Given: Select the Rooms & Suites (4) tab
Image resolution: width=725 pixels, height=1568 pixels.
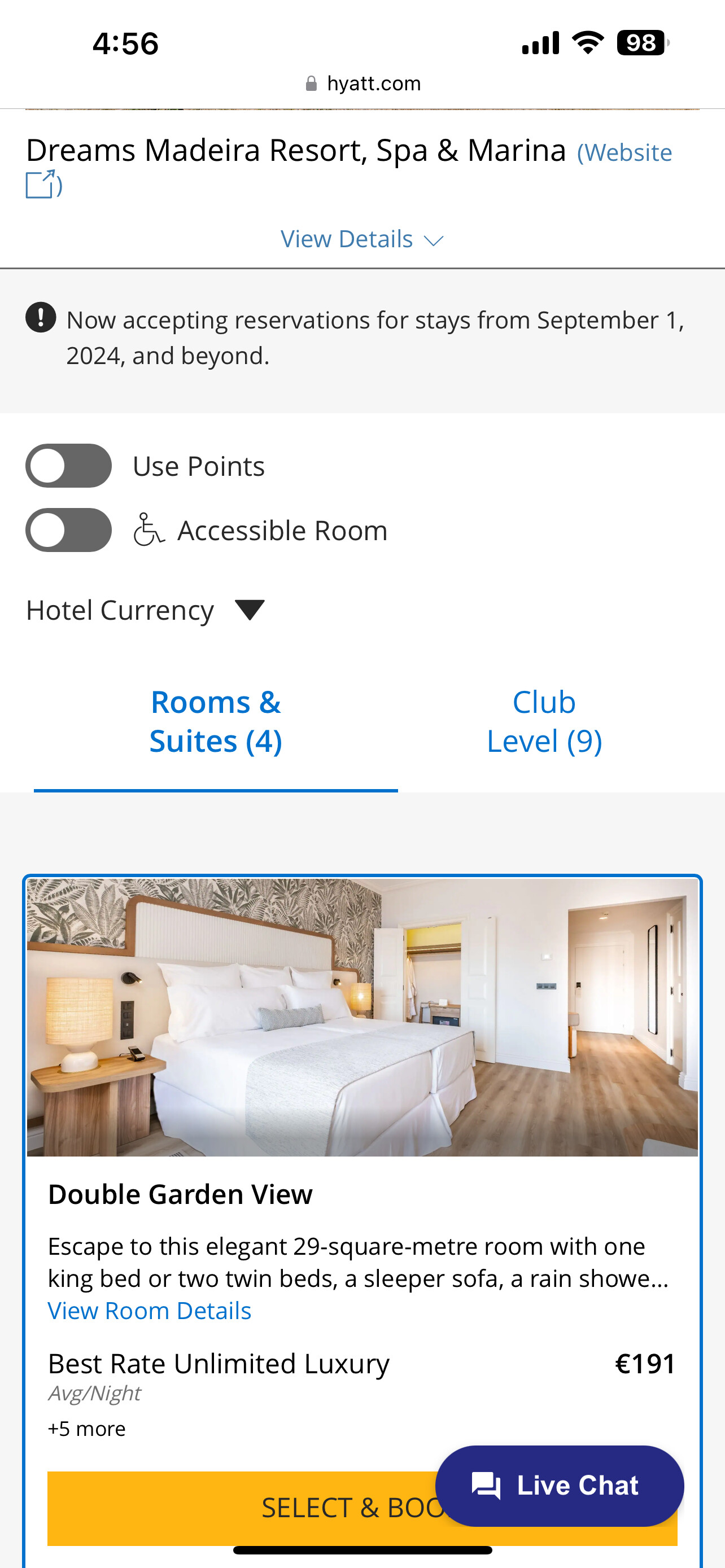Looking at the screenshot, I should [216, 722].
